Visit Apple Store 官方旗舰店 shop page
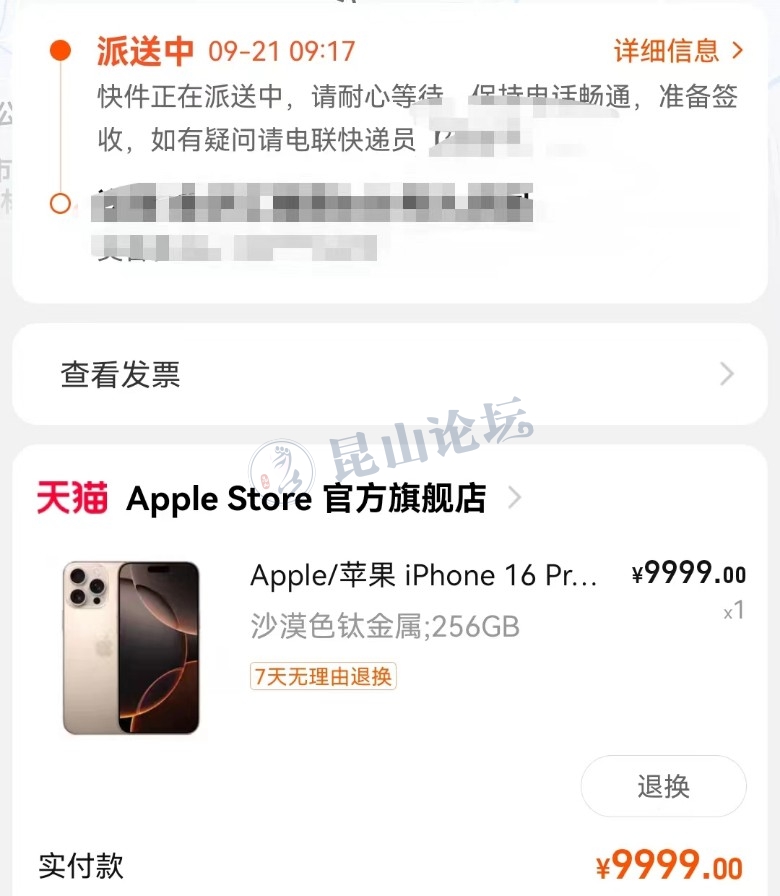Screen dimensions: 780x896 (x=305, y=497)
